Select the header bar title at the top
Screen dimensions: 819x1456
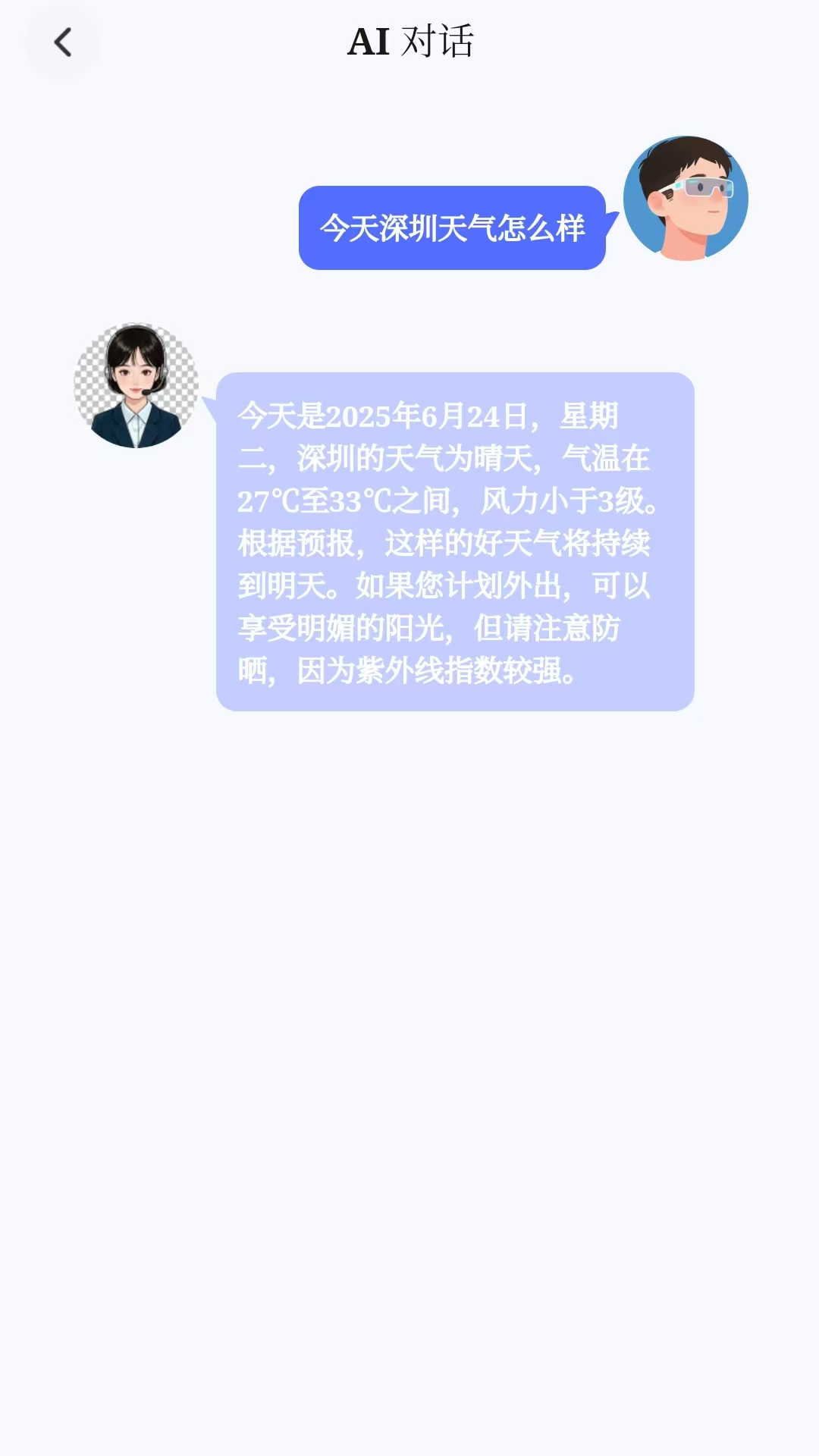pyautogui.click(x=409, y=43)
